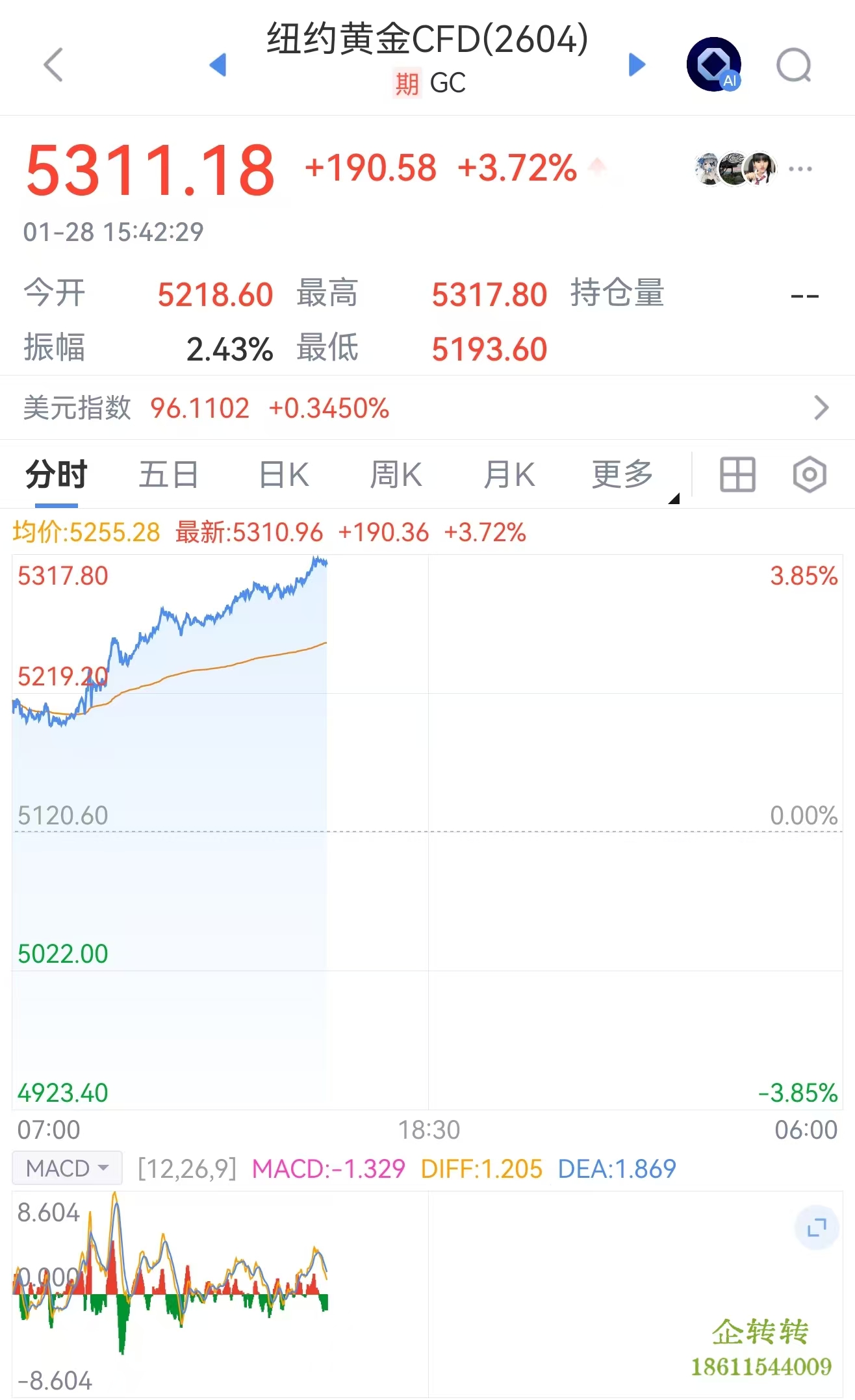Switch to the 周K chart tab

tap(396, 474)
